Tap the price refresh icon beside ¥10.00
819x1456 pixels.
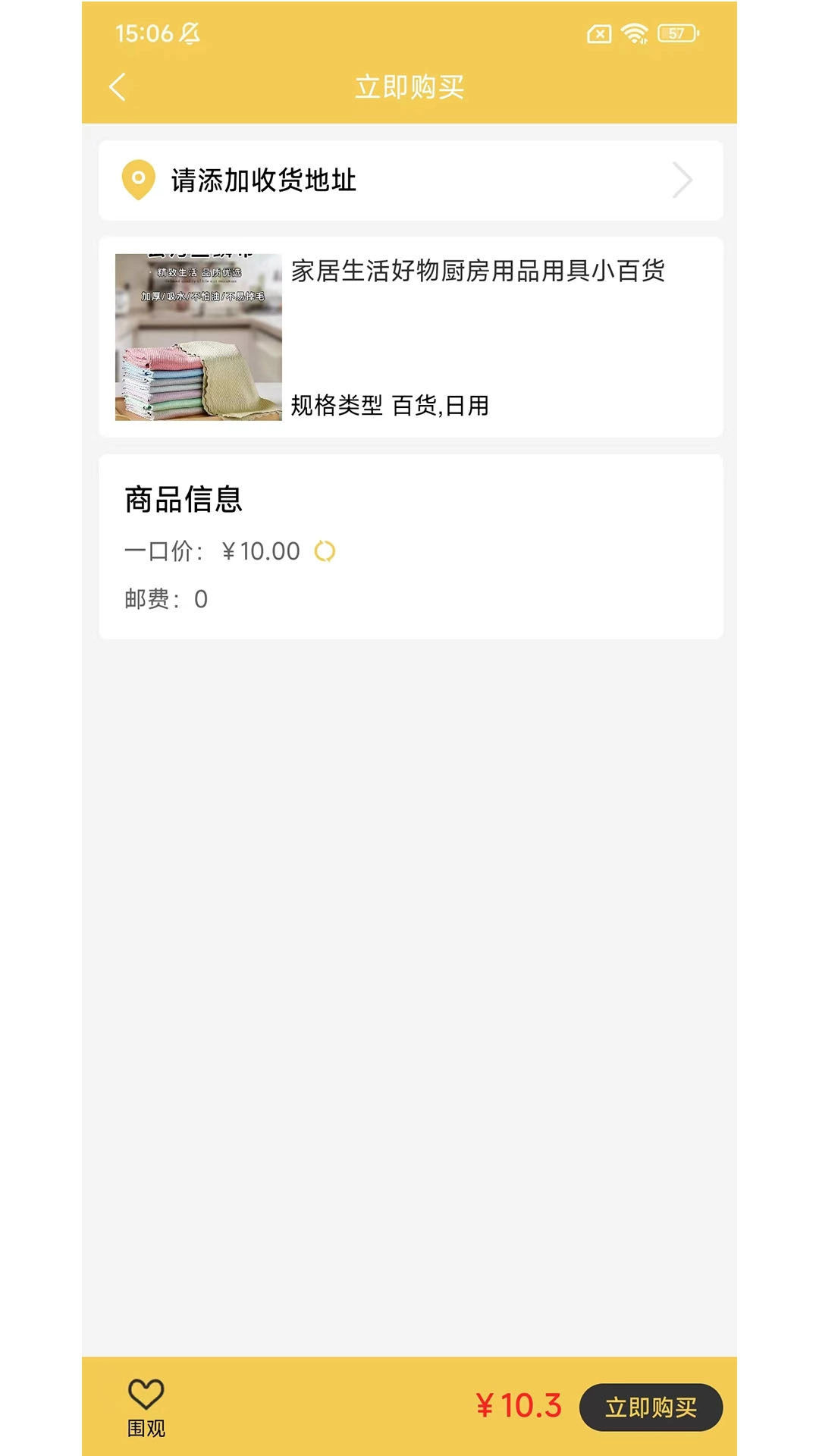click(x=325, y=551)
